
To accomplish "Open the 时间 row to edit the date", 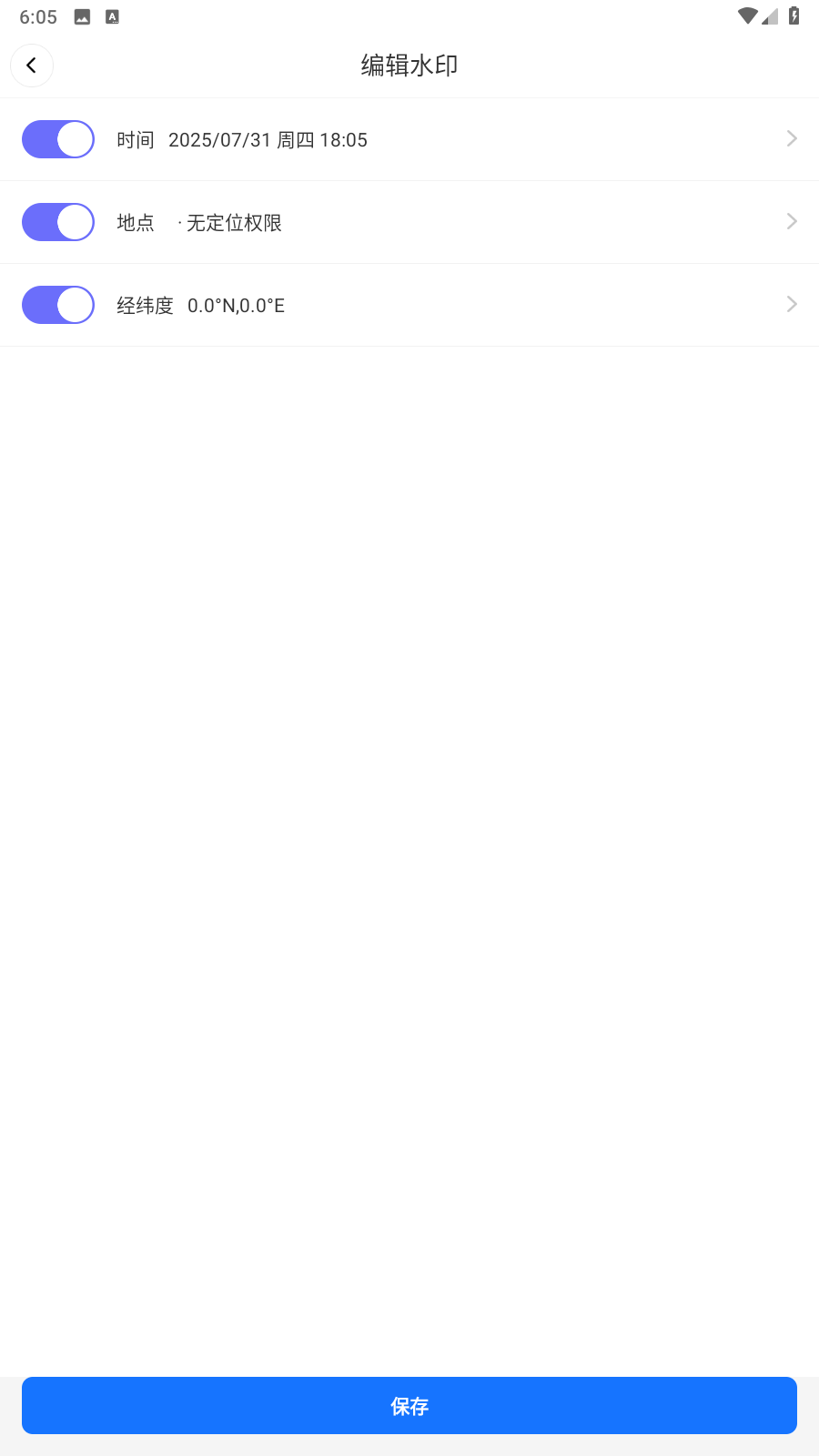I will pyautogui.click(x=455, y=139).
